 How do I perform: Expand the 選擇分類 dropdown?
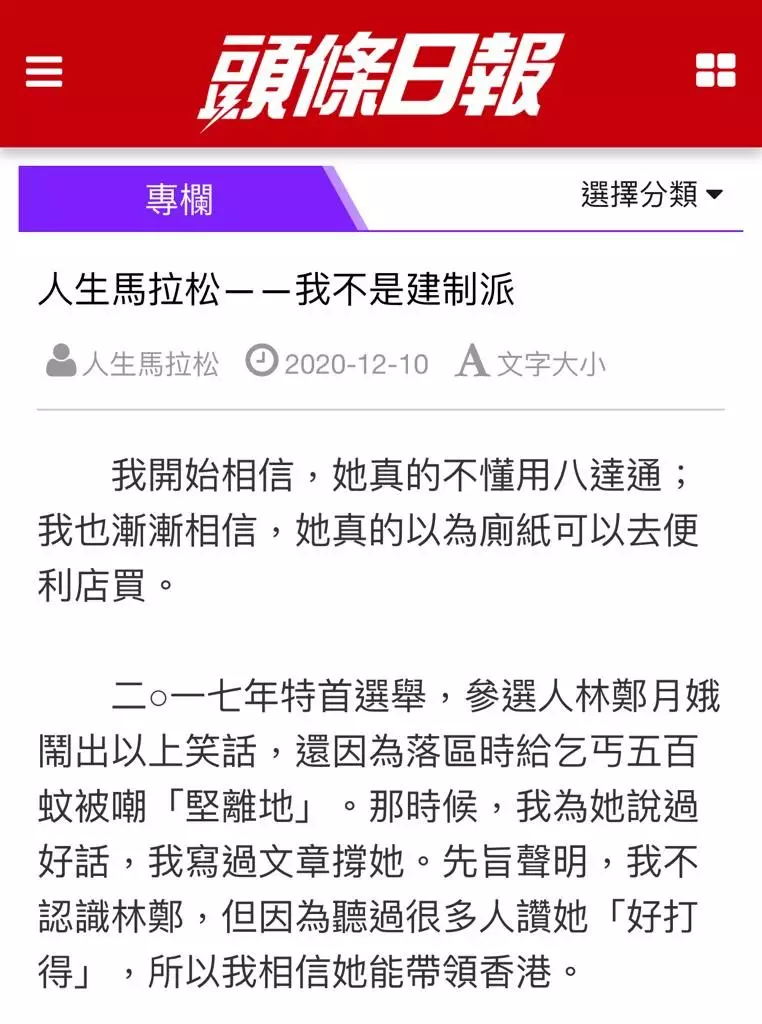click(x=651, y=195)
